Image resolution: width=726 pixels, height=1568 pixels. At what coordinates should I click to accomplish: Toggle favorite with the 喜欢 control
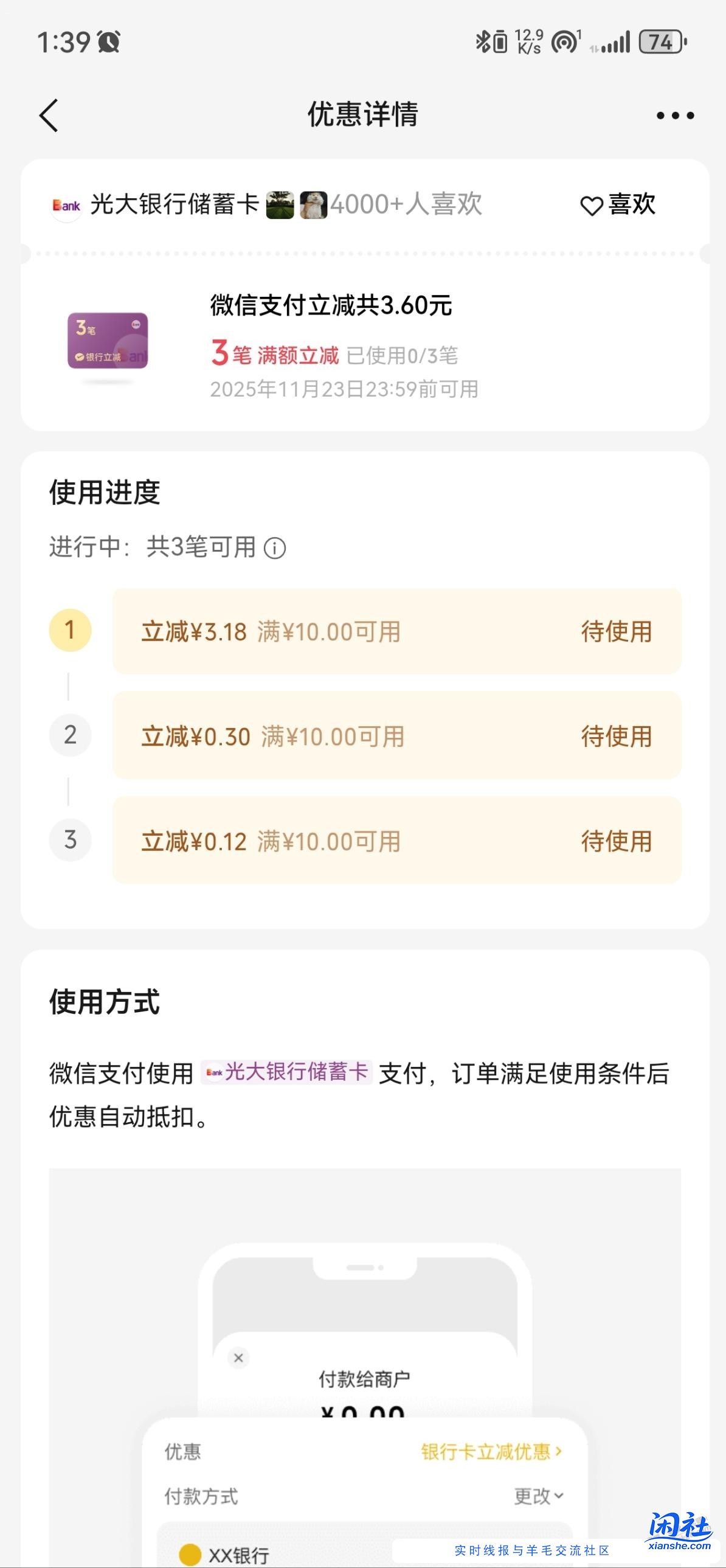[x=619, y=205]
